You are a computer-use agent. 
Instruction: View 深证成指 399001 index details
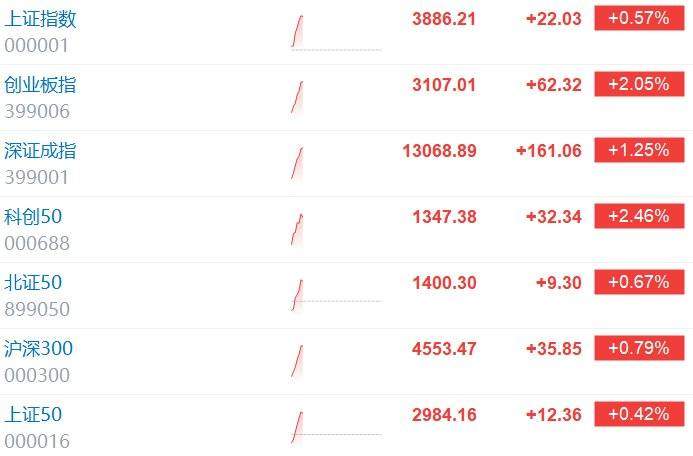click(x=41, y=151)
